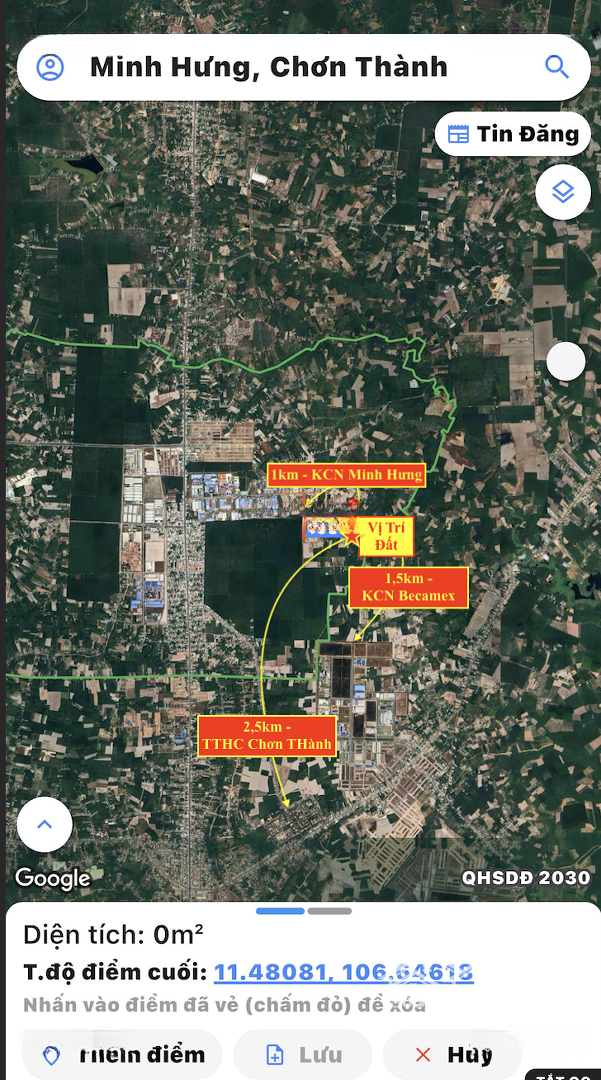Tap the magnifier search icon

tap(556, 67)
